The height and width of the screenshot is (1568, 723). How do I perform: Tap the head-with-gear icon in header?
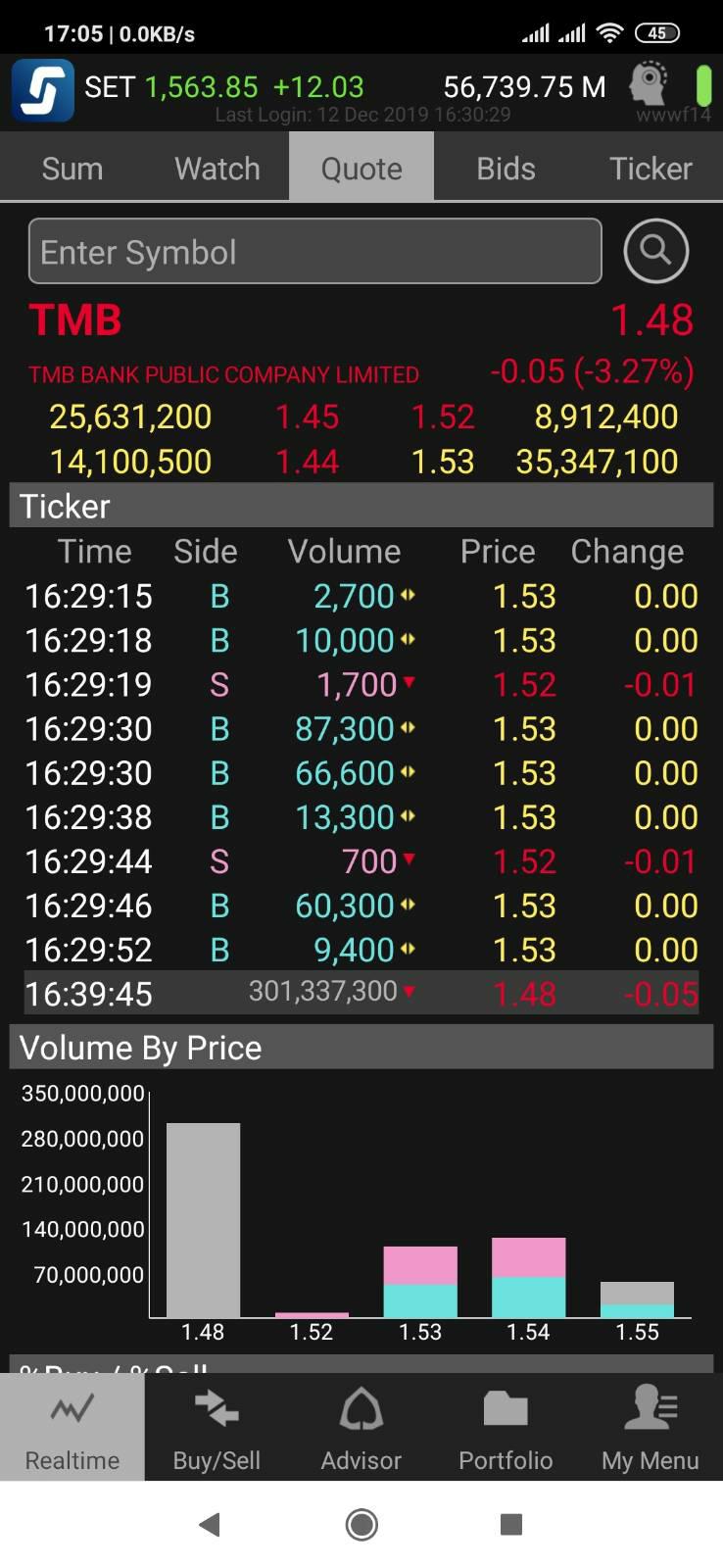point(648,83)
